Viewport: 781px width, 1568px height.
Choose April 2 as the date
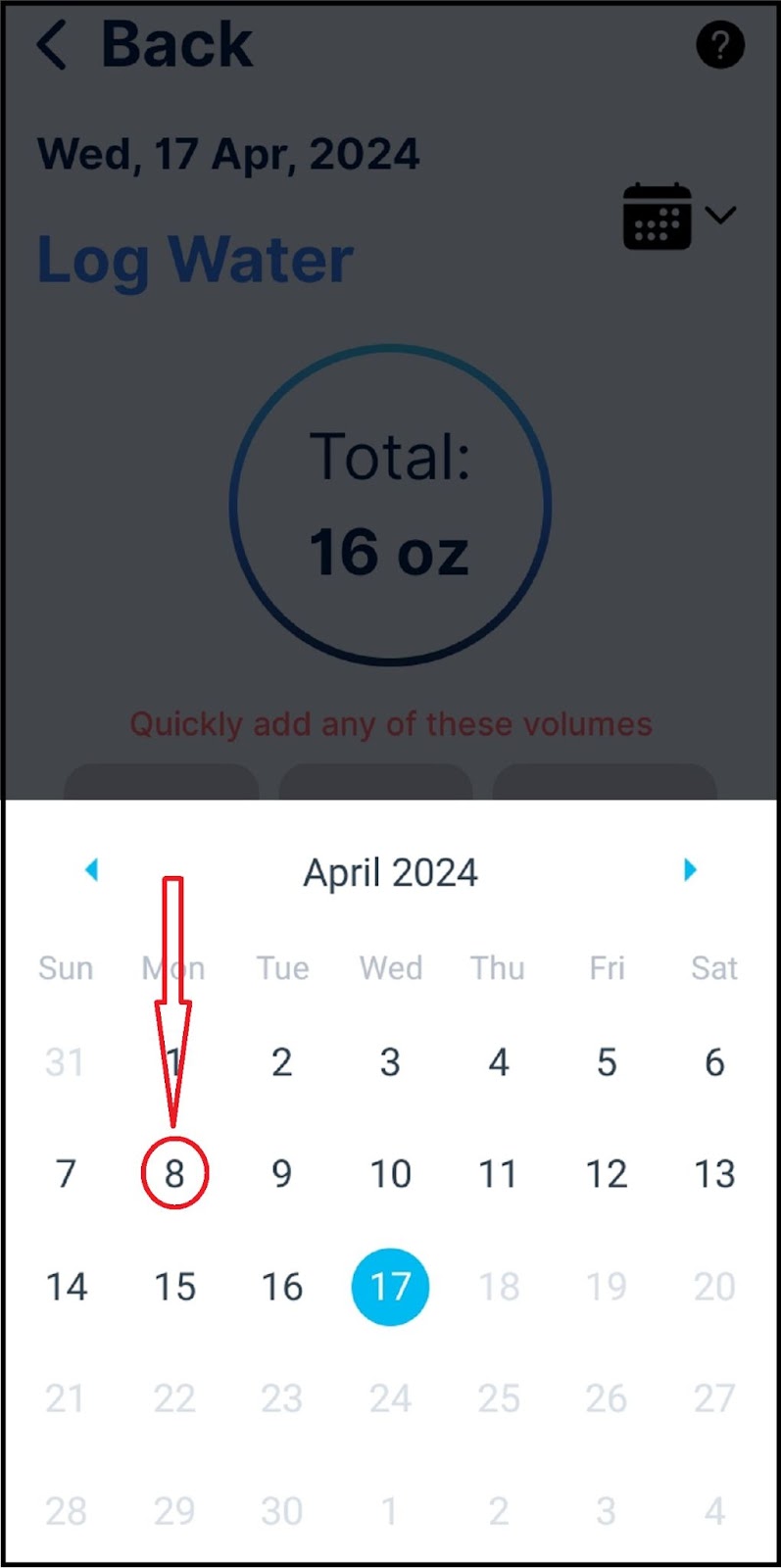coord(282,1062)
